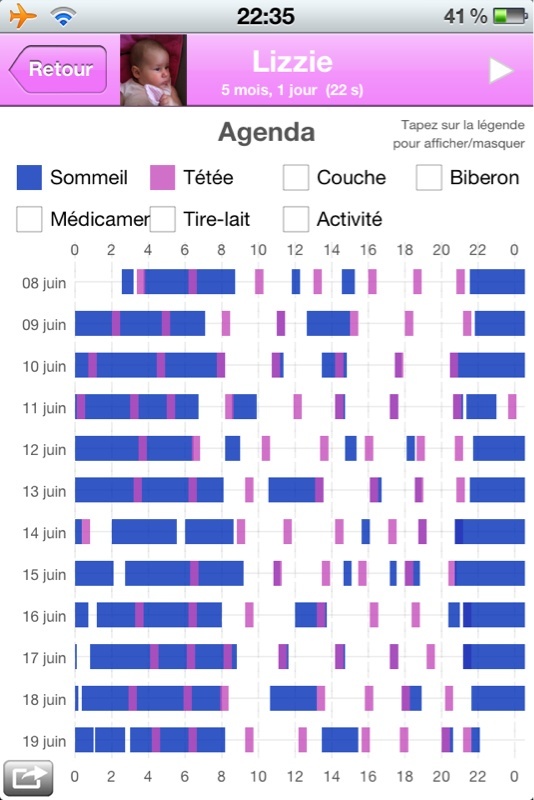Screen dimensions: 534x800
Task: Show Couche entries in the agenda
Action: tap(335, 178)
